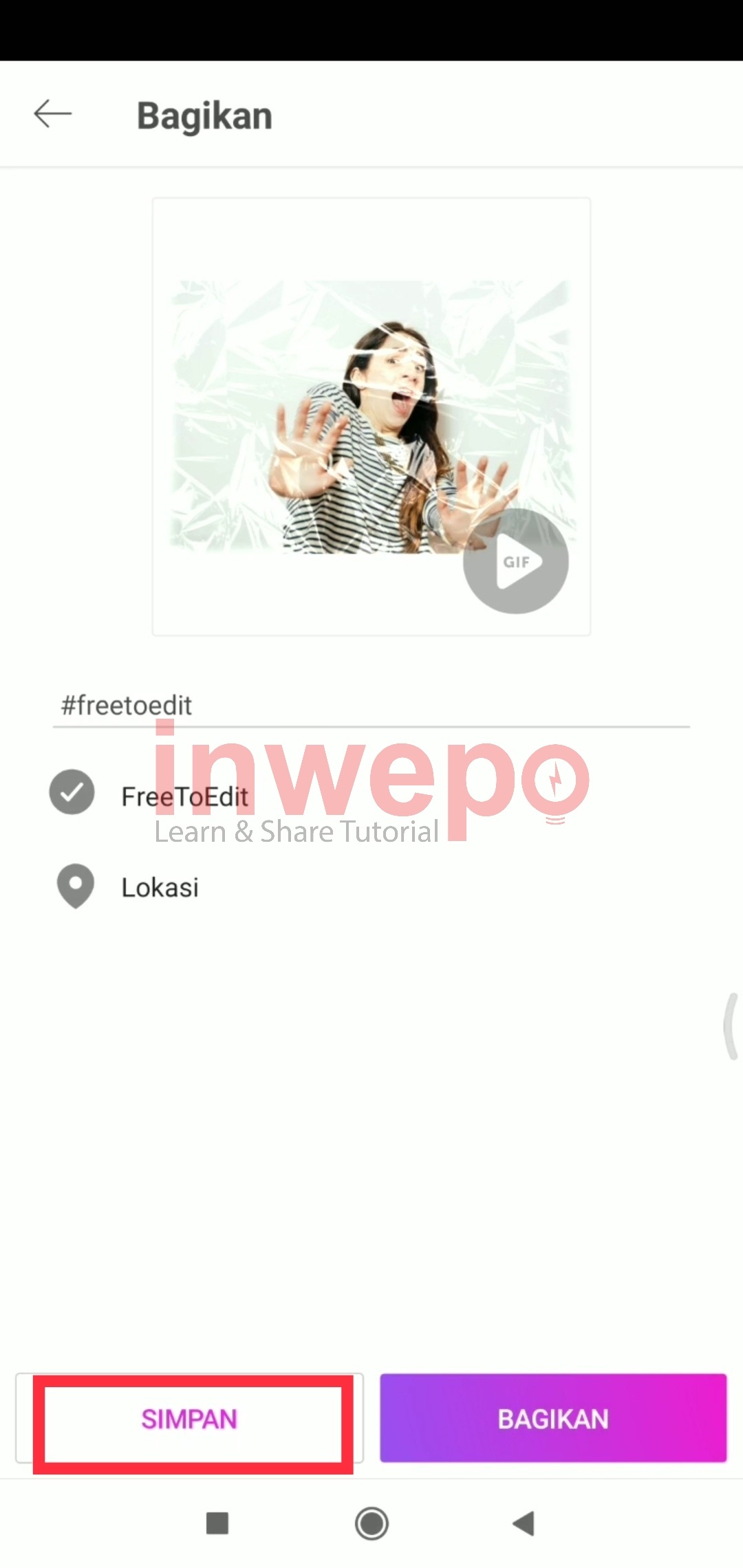
Task: Tap the GIF play icon on the preview
Action: [x=515, y=562]
